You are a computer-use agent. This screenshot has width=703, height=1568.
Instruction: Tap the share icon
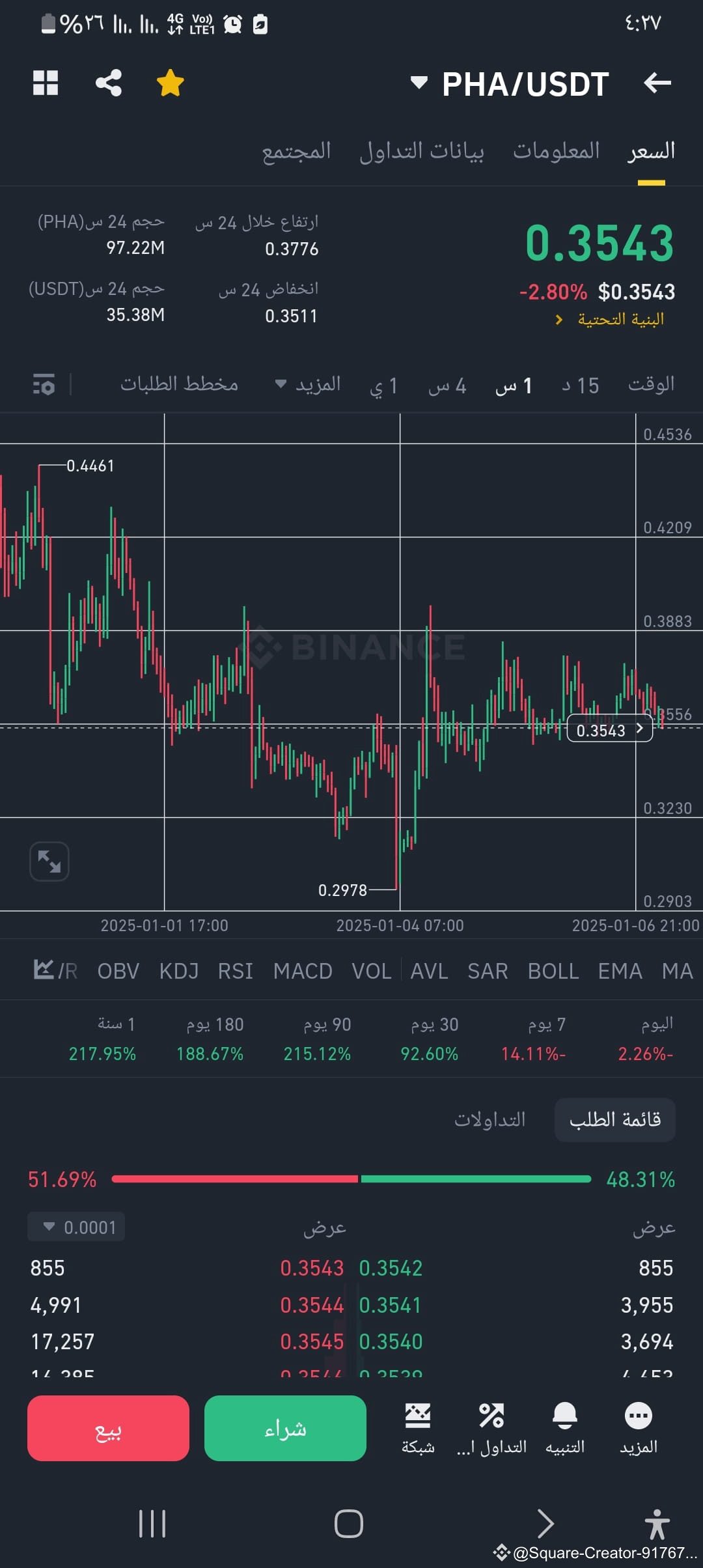[x=108, y=83]
